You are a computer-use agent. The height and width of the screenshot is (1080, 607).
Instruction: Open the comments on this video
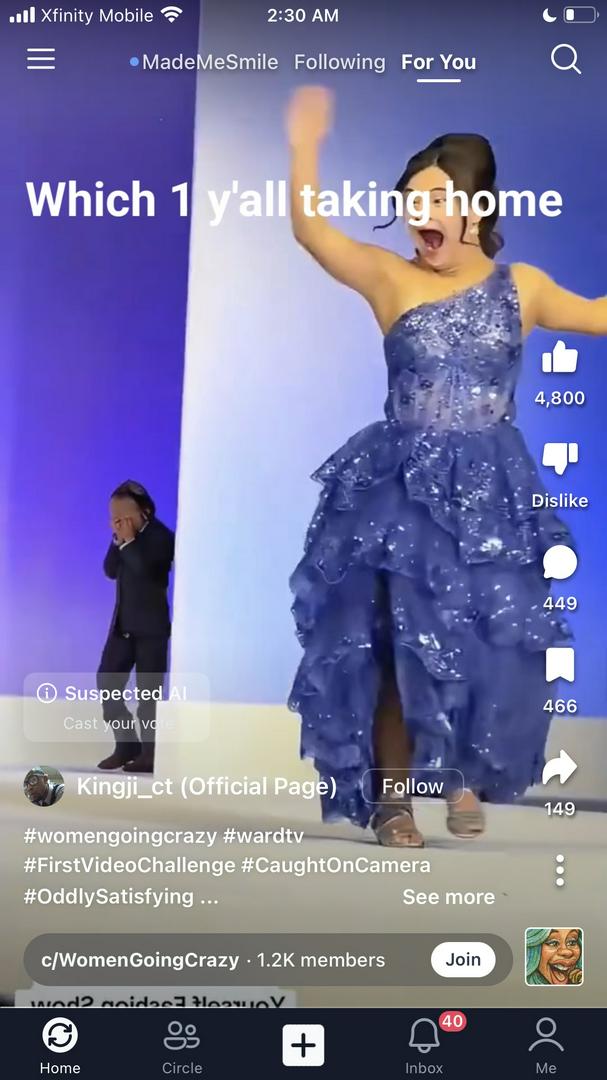[x=559, y=563]
